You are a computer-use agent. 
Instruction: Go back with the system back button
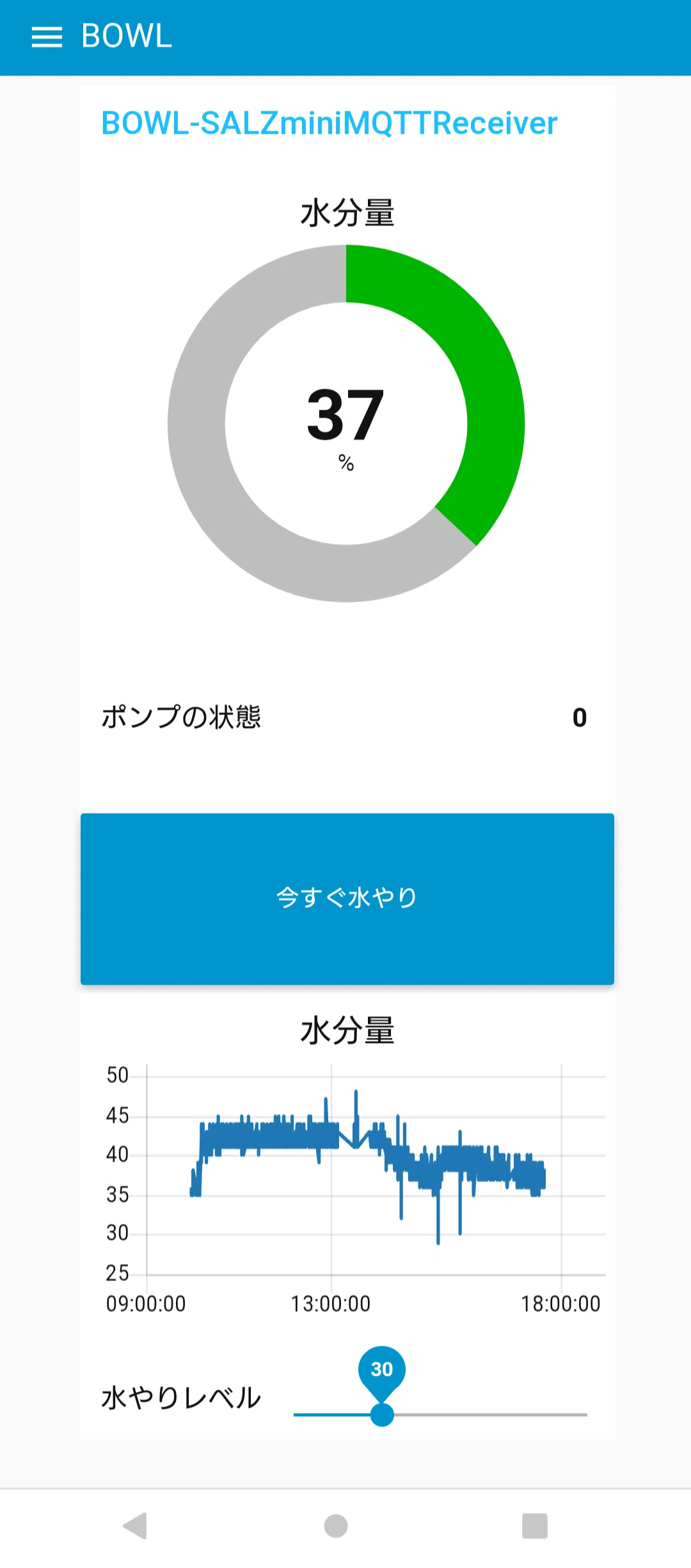[x=135, y=1526]
